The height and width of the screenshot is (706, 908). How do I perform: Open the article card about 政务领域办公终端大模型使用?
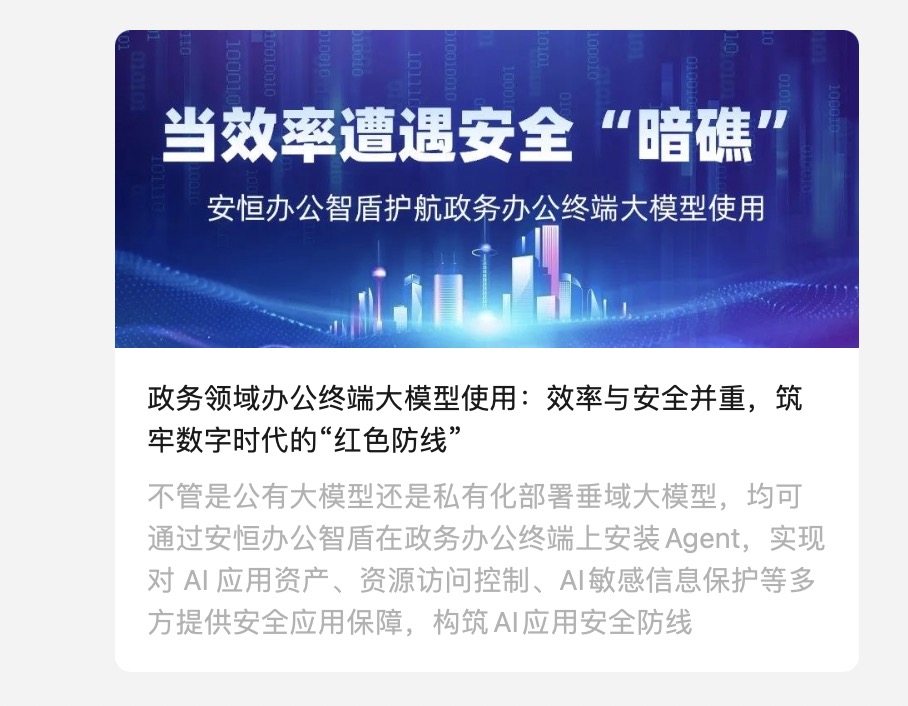pos(475,418)
